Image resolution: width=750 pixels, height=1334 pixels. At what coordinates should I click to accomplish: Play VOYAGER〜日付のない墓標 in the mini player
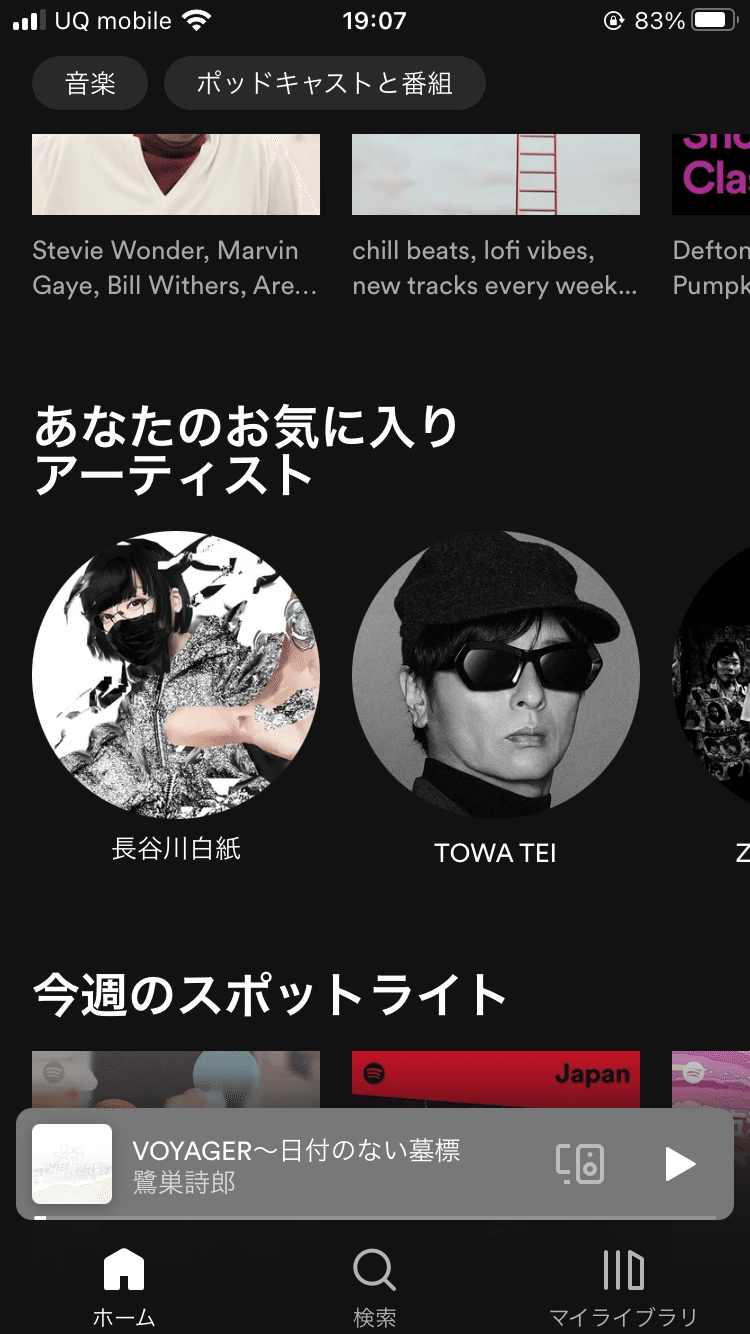pyautogui.click(x=680, y=1164)
